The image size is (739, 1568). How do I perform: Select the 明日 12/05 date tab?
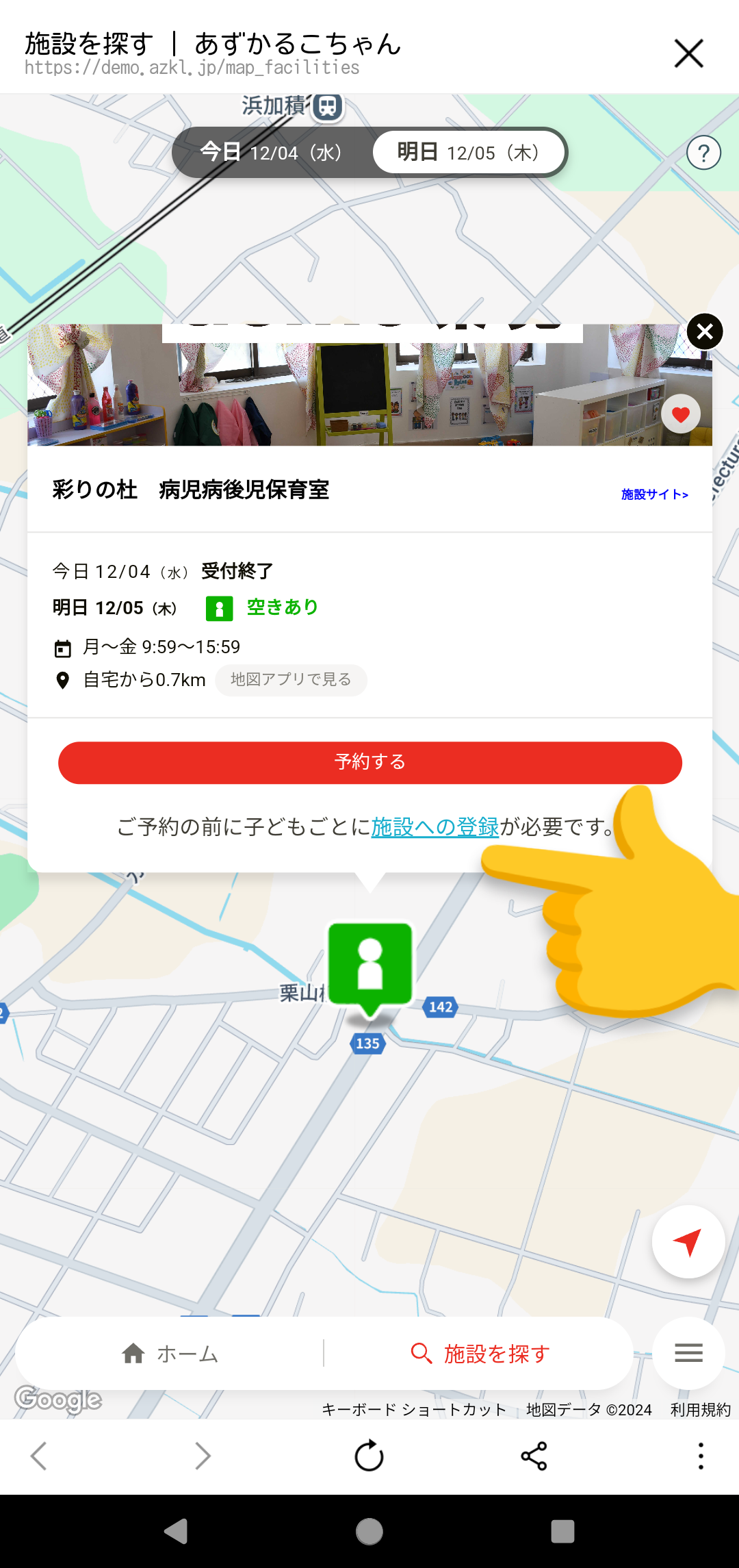(469, 152)
